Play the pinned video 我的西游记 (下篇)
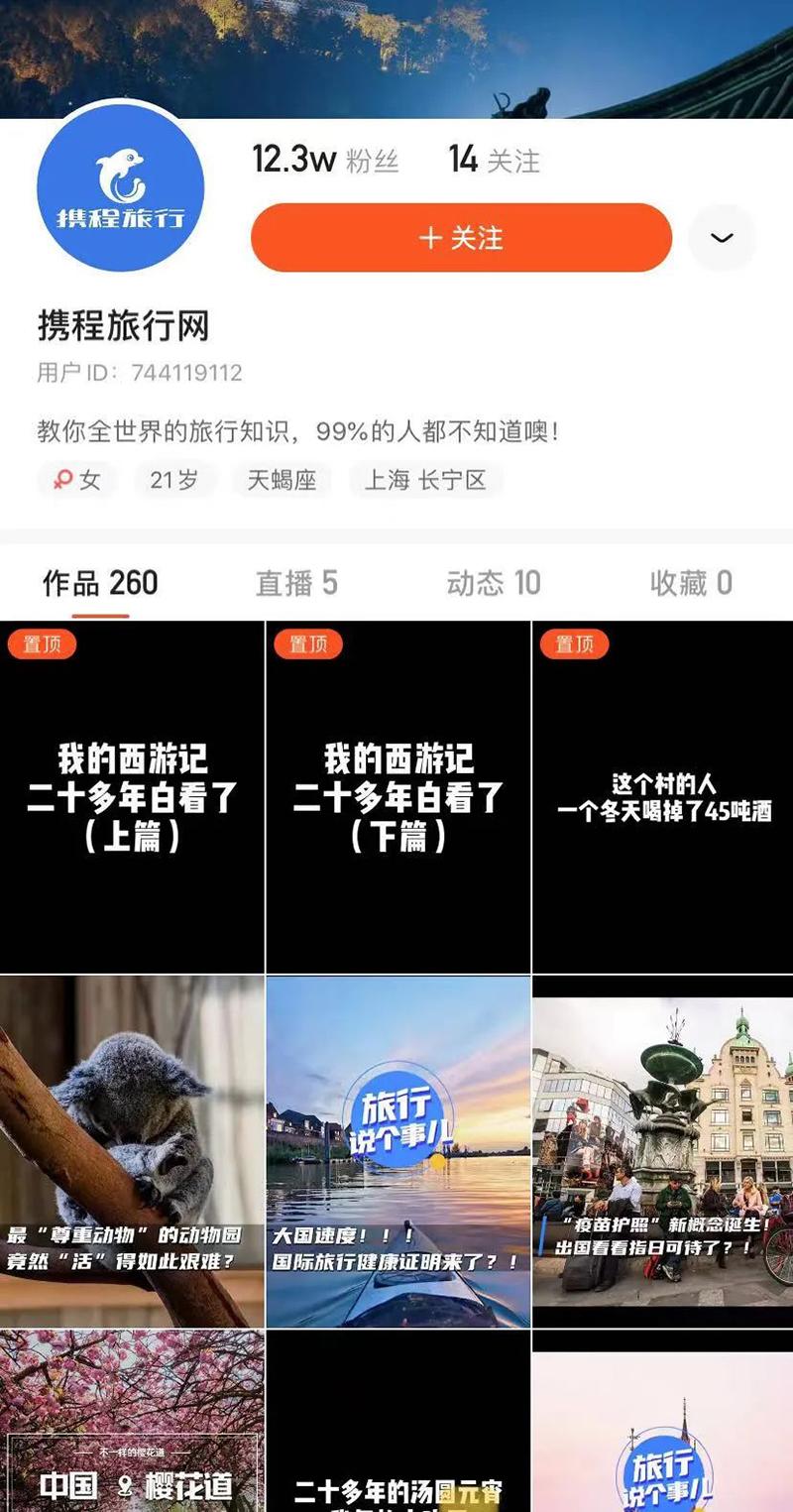 coord(398,797)
